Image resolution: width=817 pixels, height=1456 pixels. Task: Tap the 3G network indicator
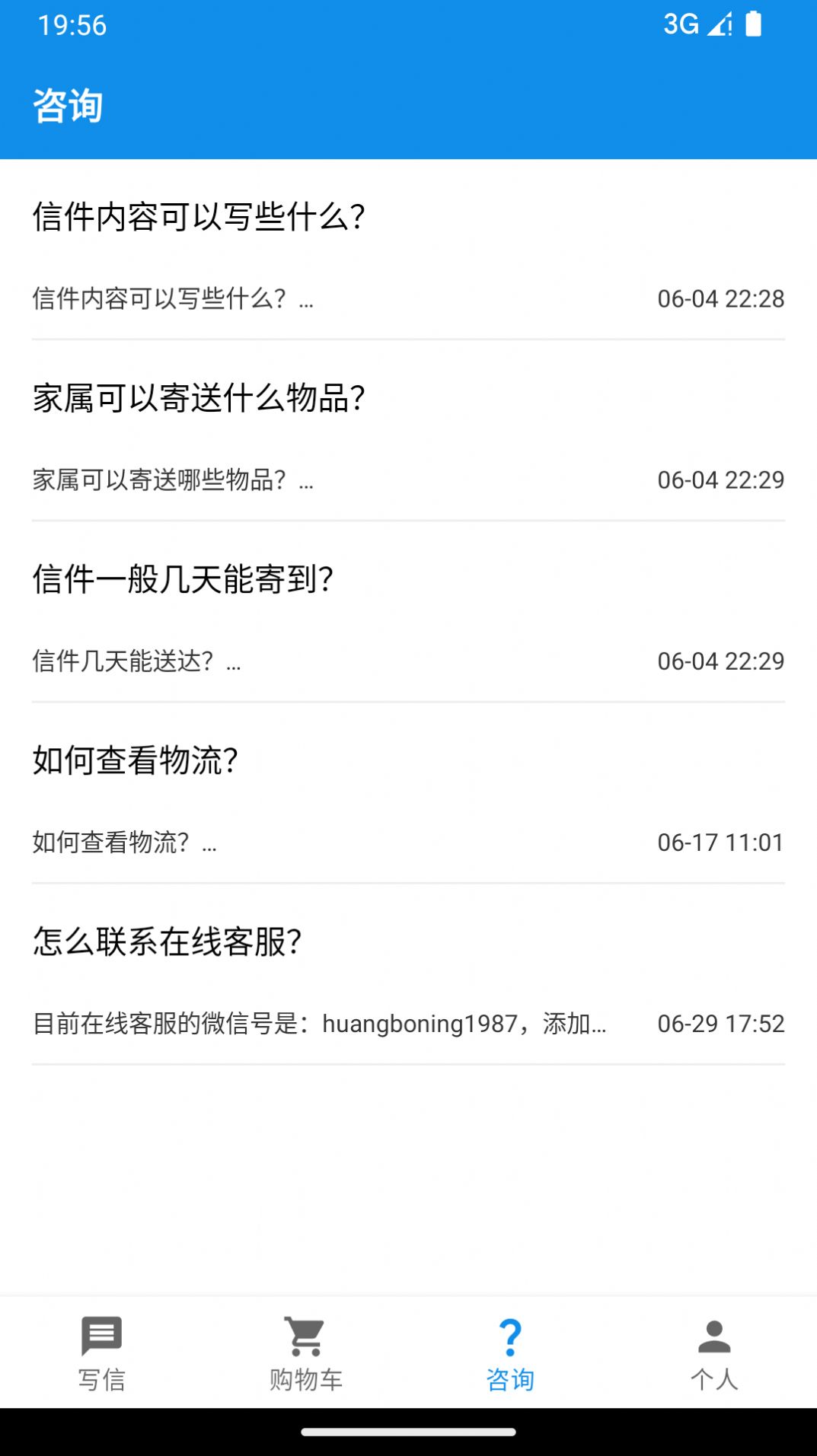[x=681, y=24]
